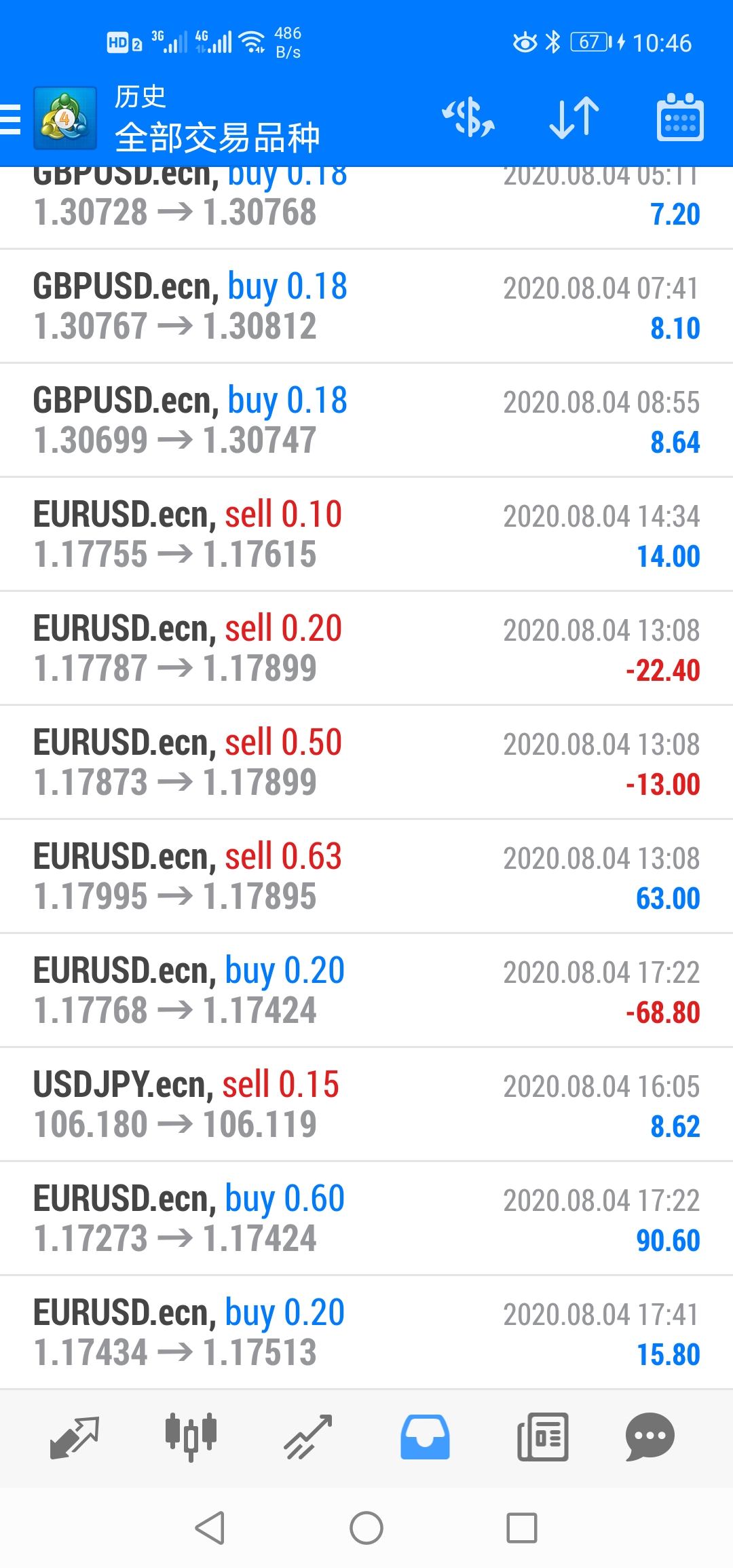Select EURUSD sell 0.10 trade
733x1568 pixels.
(366, 534)
